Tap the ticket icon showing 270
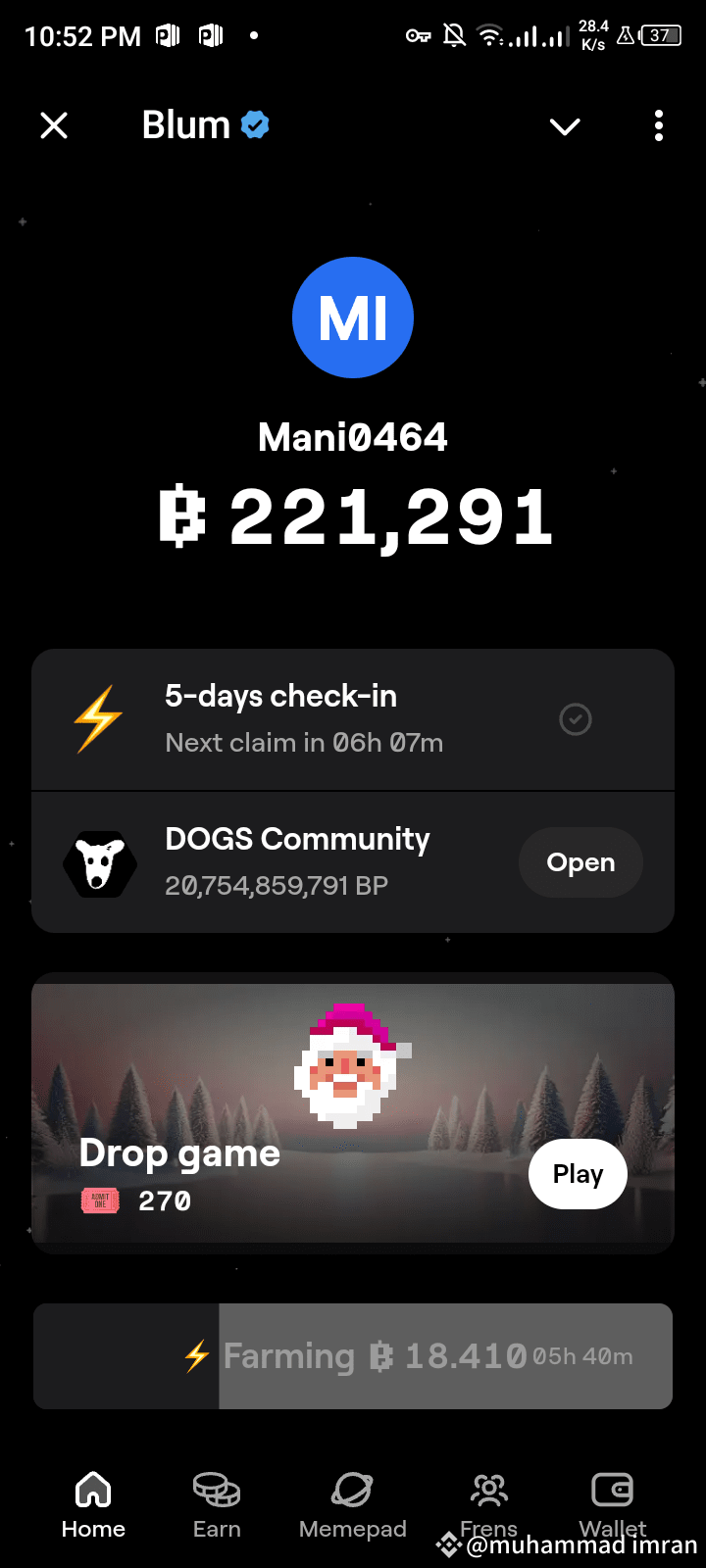Image resolution: width=706 pixels, height=1568 pixels. coord(99,1200)
